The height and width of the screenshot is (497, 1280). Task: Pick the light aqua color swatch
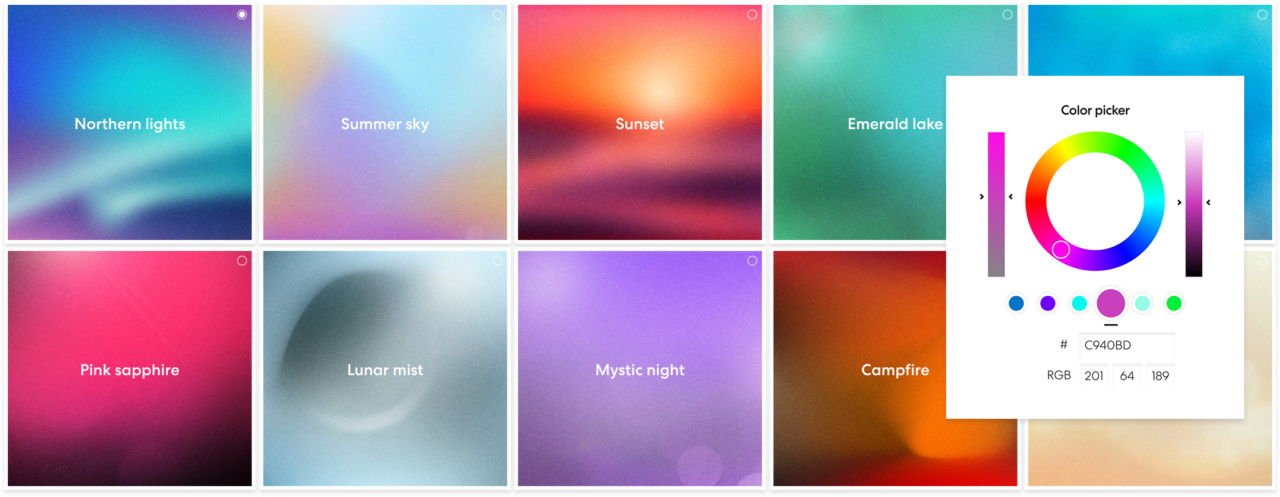(x=1143, y=303)
